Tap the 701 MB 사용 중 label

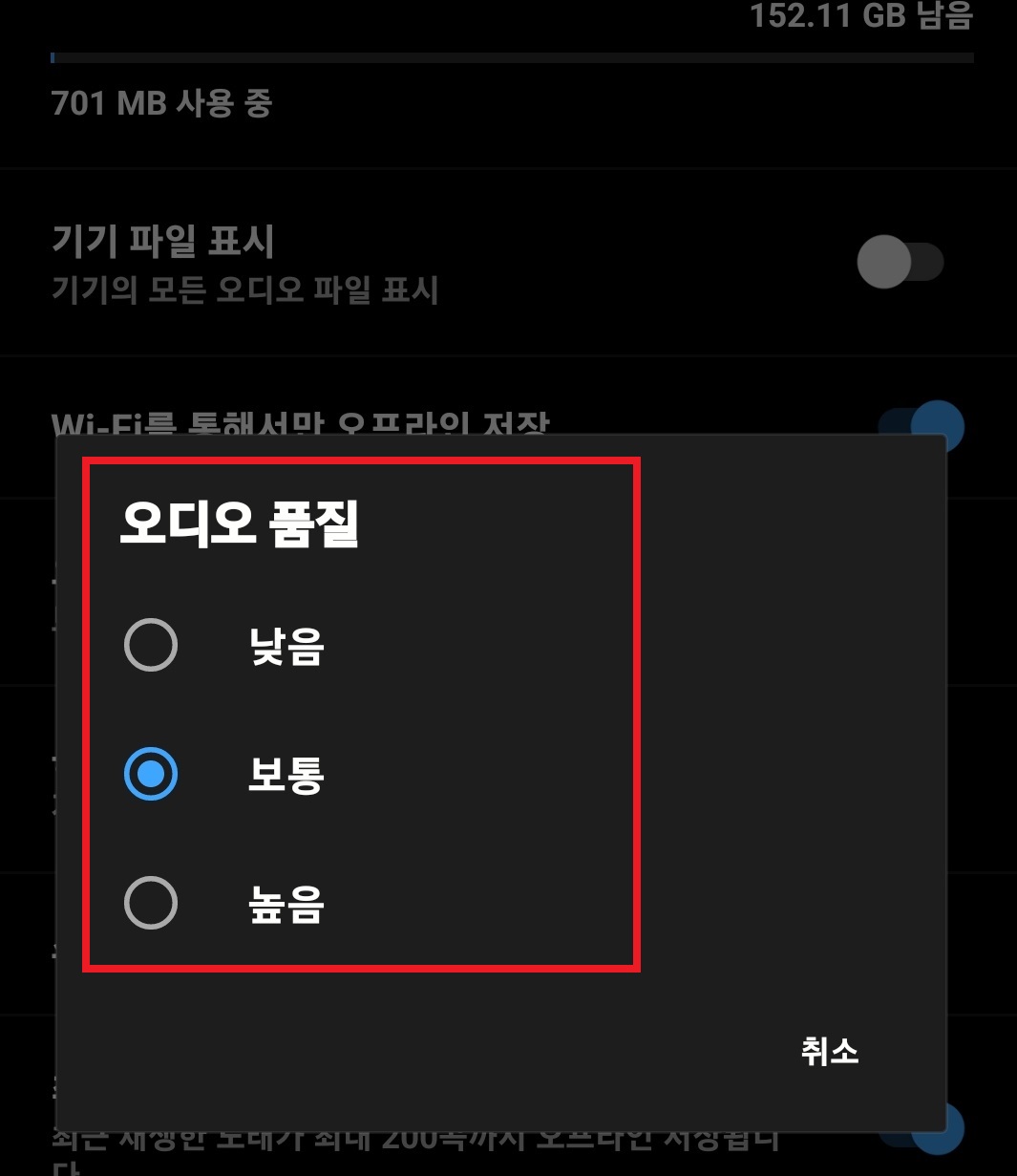160,105
